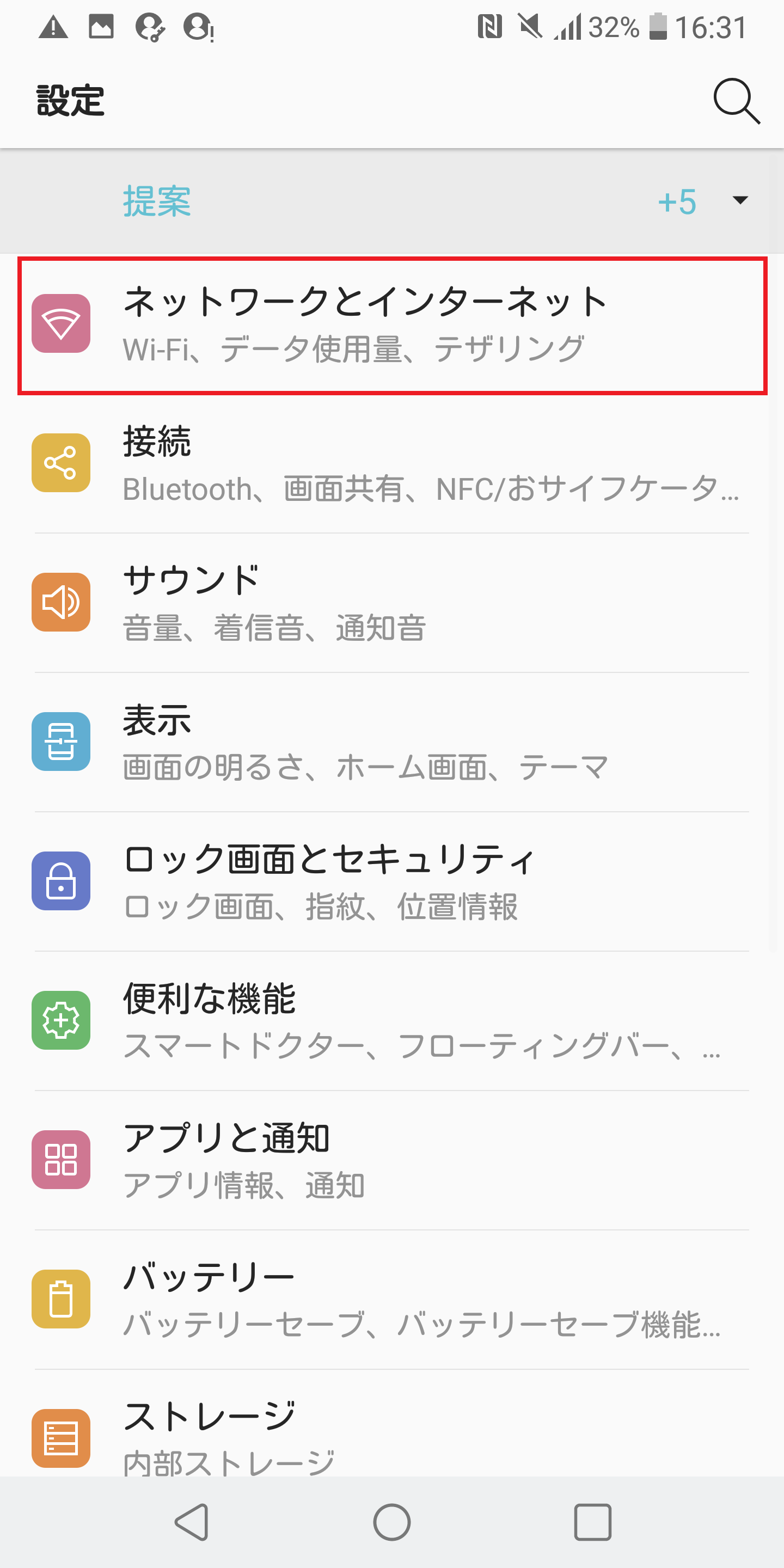Open ストレージ settings
784x1568 pixels.
pyautogui.click(x=392, y=1424)
